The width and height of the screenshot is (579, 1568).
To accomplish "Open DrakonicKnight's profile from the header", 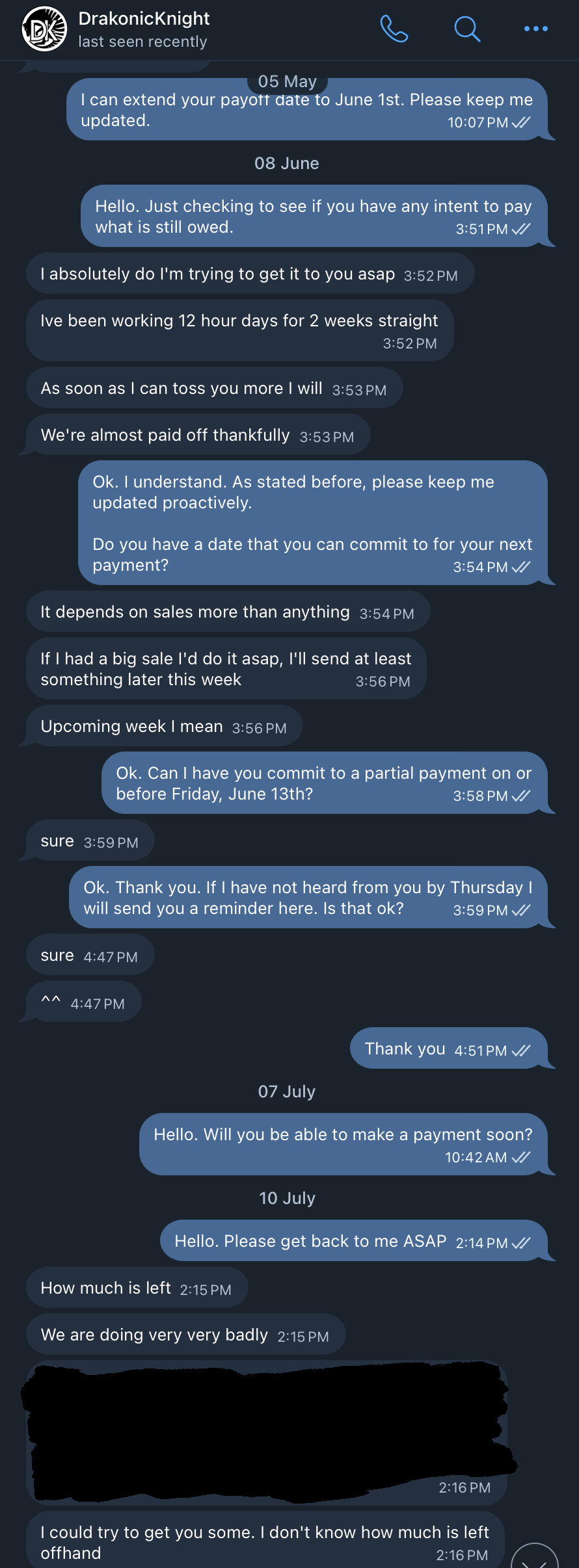I will pos(143,29).
